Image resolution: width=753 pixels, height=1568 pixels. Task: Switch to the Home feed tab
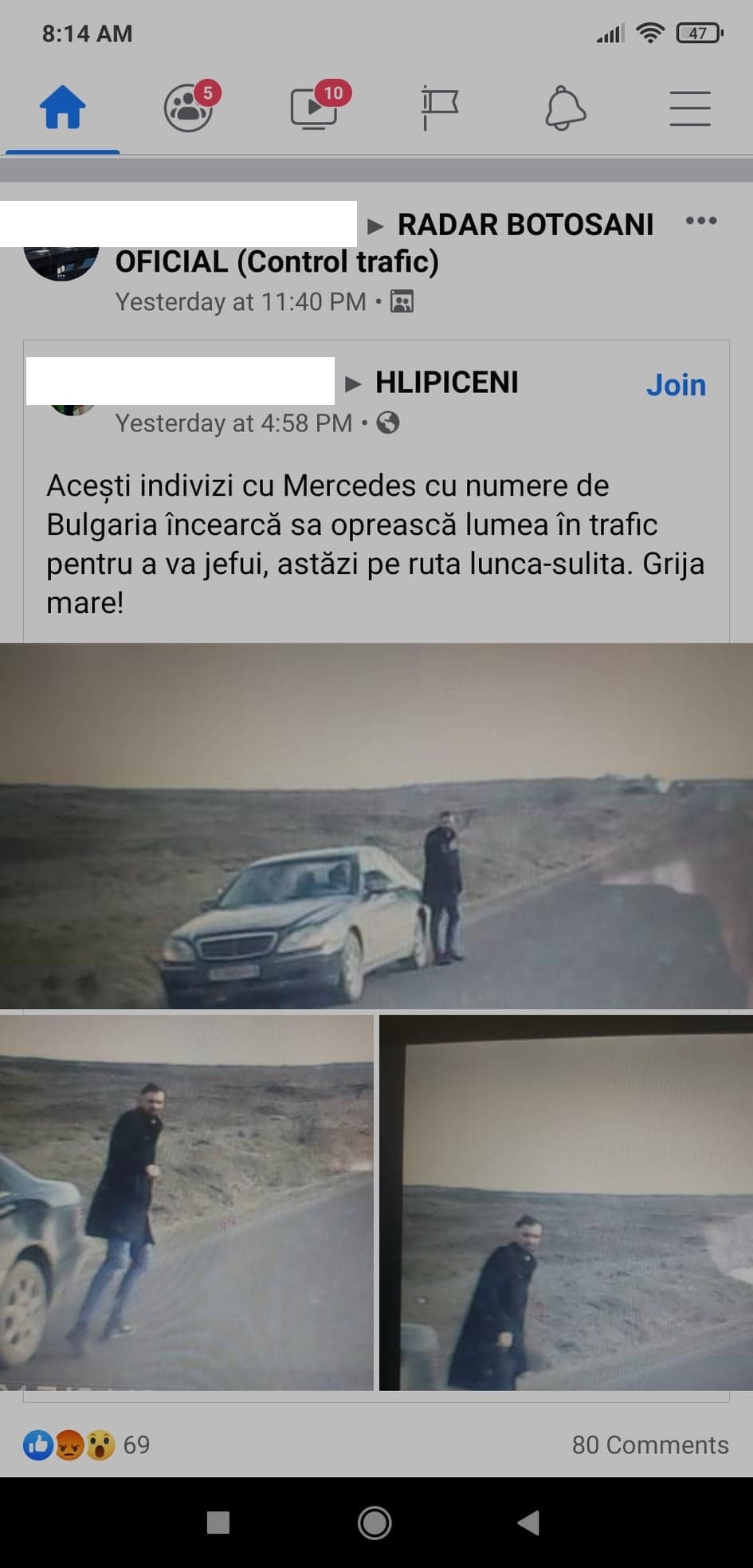(x=62, y=108)
